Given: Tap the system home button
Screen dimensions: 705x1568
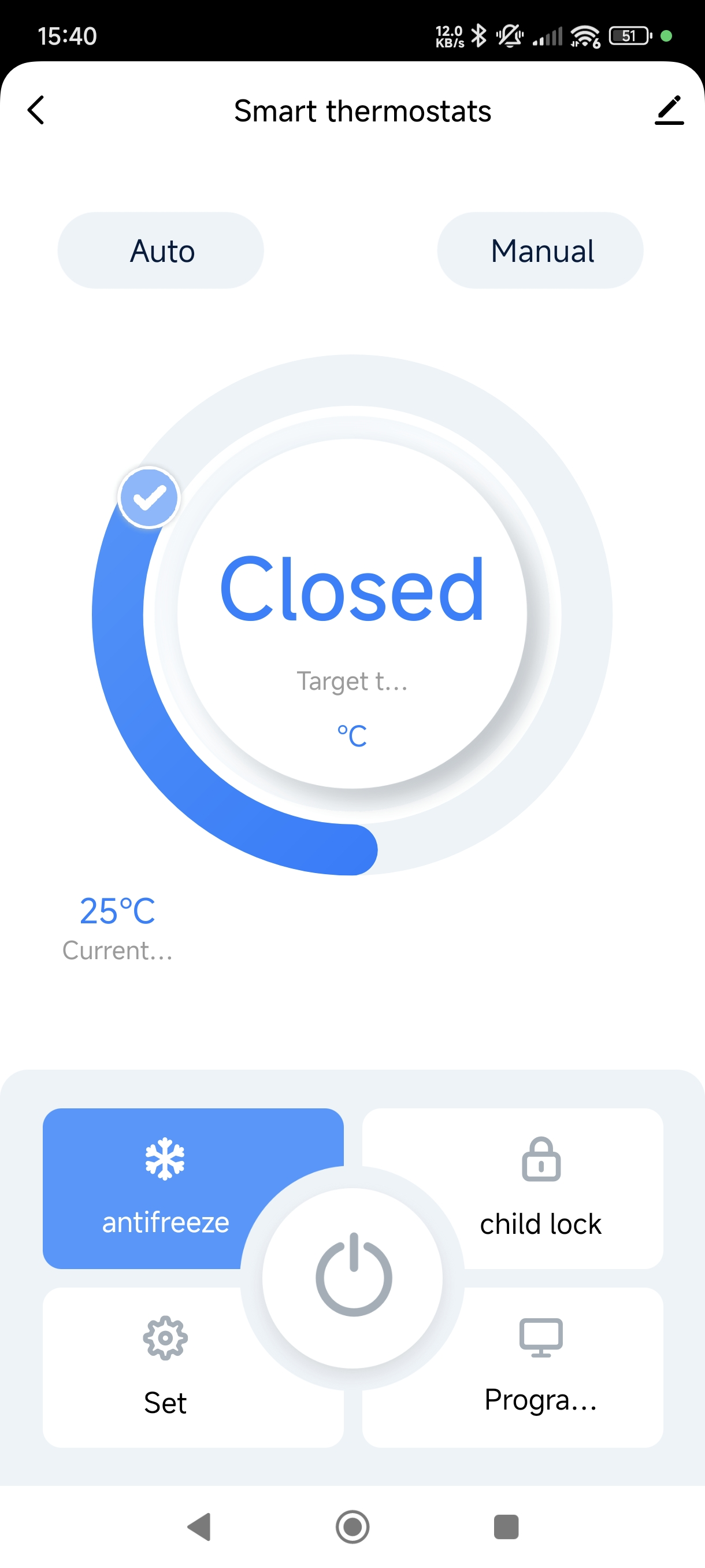Looking at the screenshot, I should pyautogui.click(x=353, y=1526).
